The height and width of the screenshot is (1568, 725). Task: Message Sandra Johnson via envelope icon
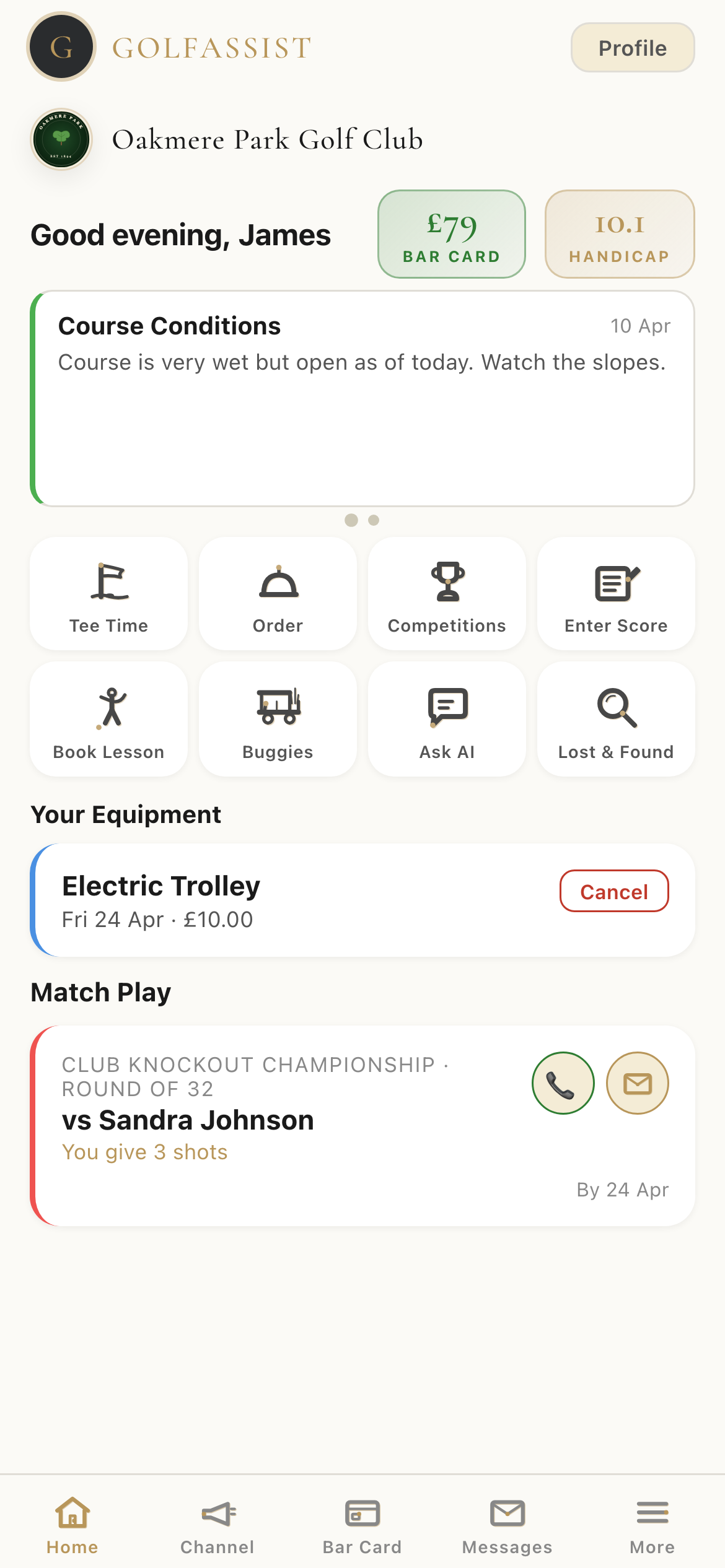pyautogui.click(x=637, y=1083)
